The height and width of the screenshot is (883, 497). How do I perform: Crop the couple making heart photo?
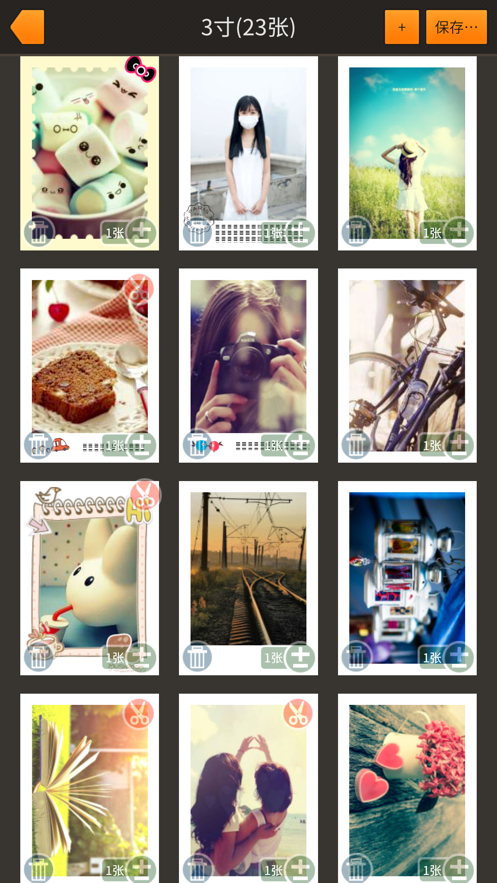[x=298, y=713]
